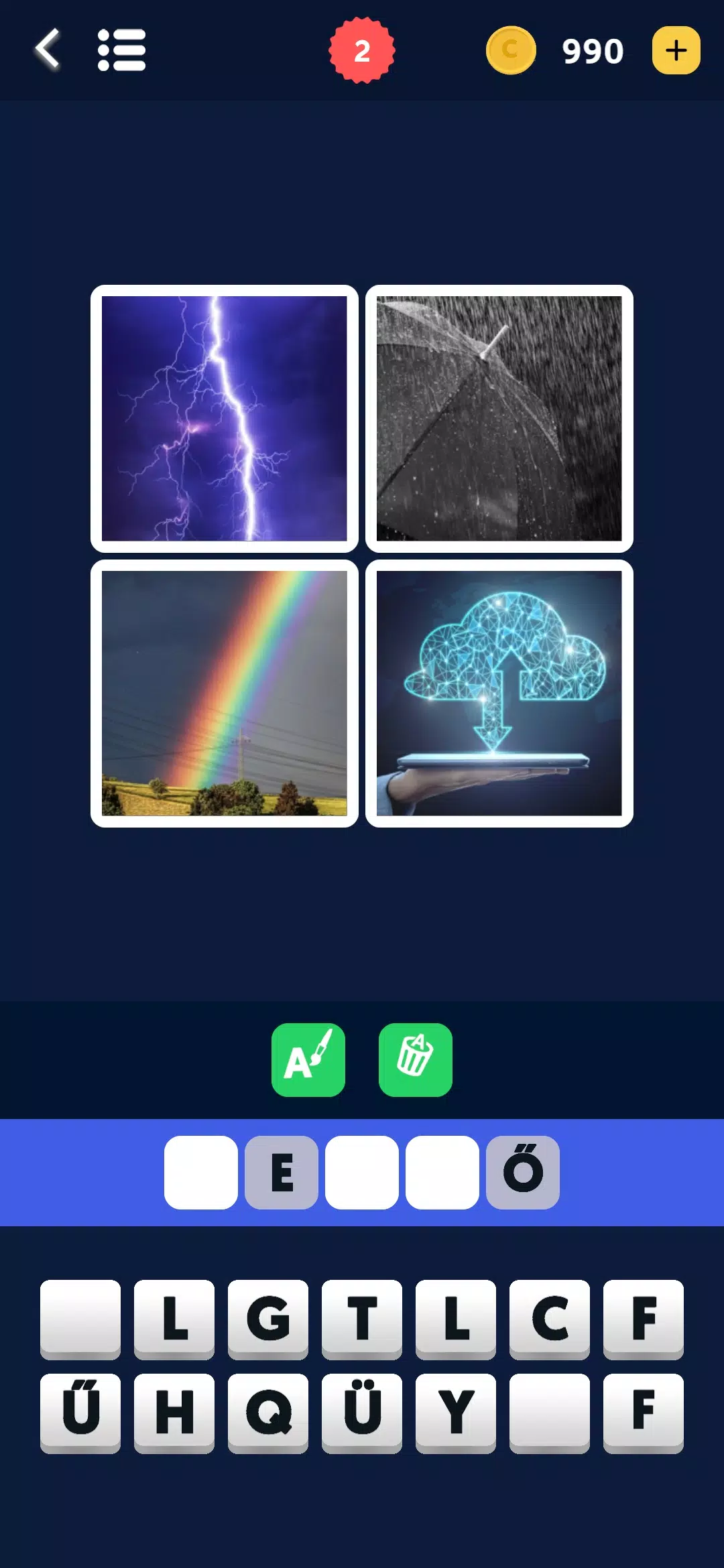Image resolution: width=724 pixels, height=1568 pixels.
Task: Enlarge the rainbow photo
Action: point(225,694)
